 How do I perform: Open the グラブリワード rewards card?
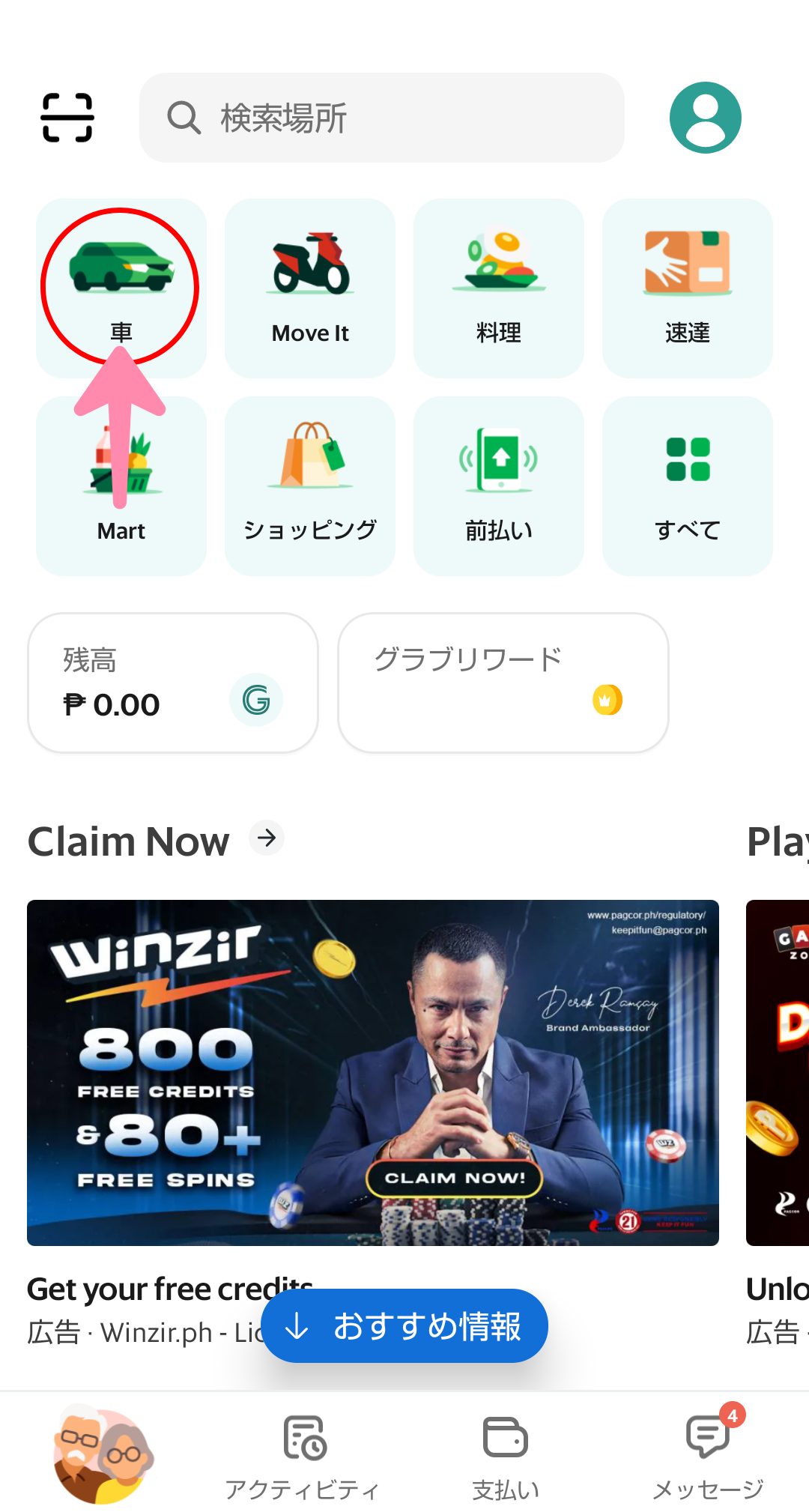coord(503,683)
